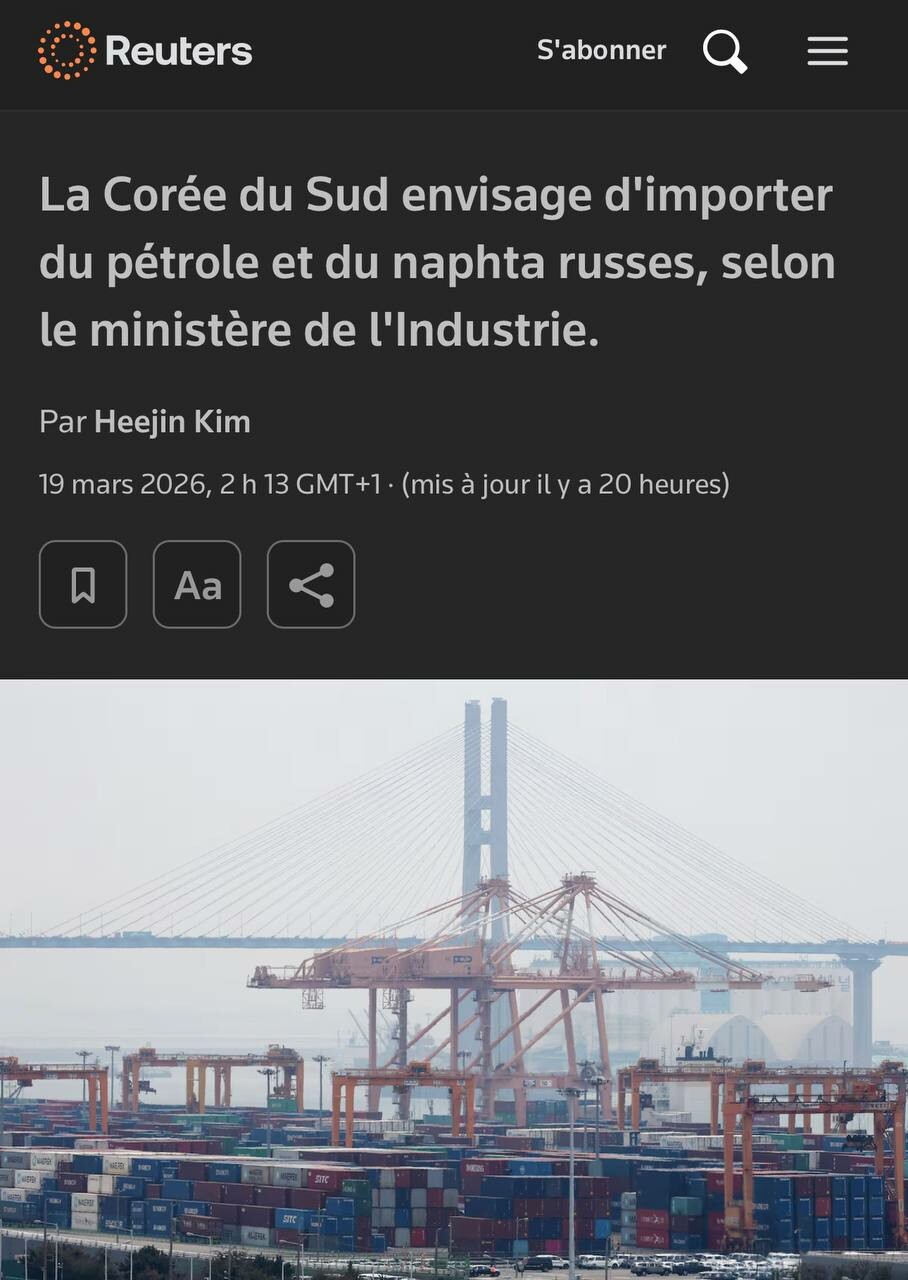Tap the S'abonner subscribe link
The height and width of the screenshot is (1280, 908).
click(601, 50)
